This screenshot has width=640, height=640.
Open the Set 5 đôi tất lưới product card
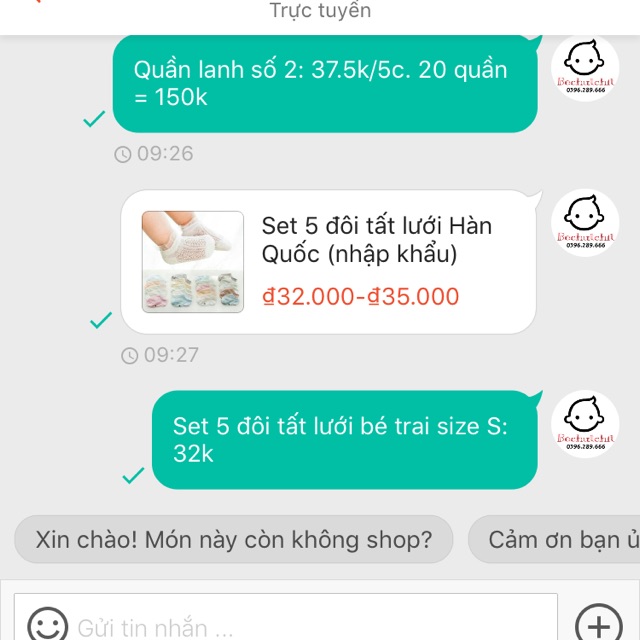coord(328,262)
